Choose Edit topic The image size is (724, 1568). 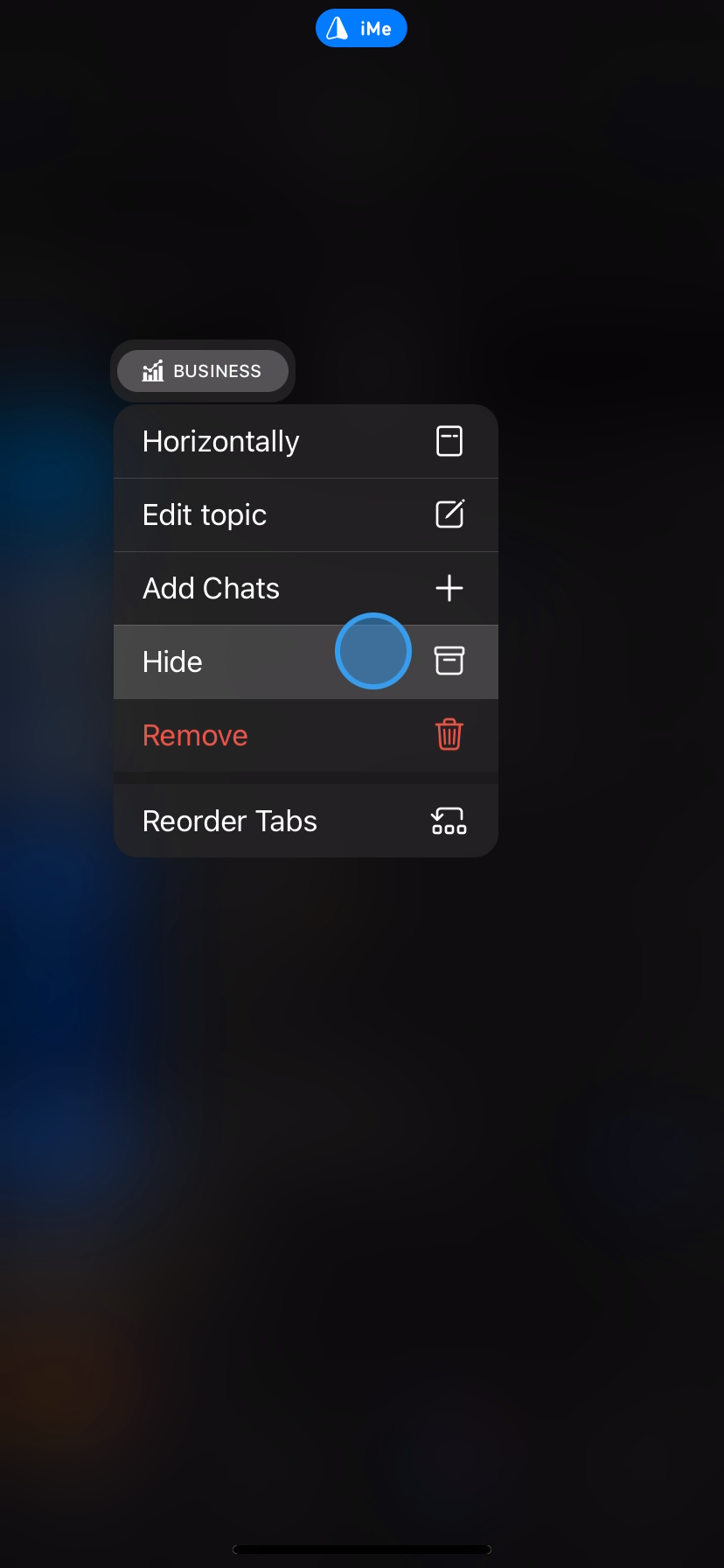click(305, 514)
